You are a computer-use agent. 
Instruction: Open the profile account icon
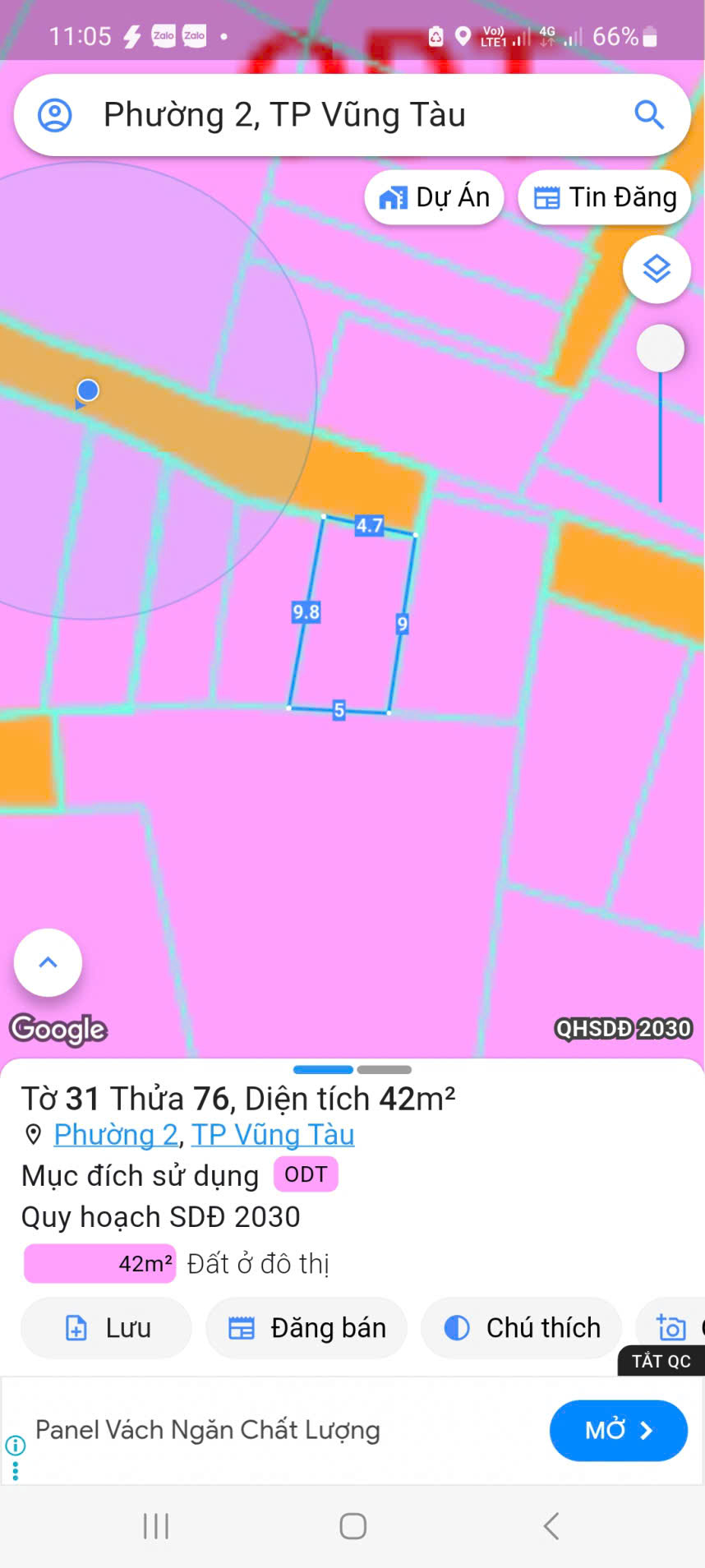click(x=55, y=115)
